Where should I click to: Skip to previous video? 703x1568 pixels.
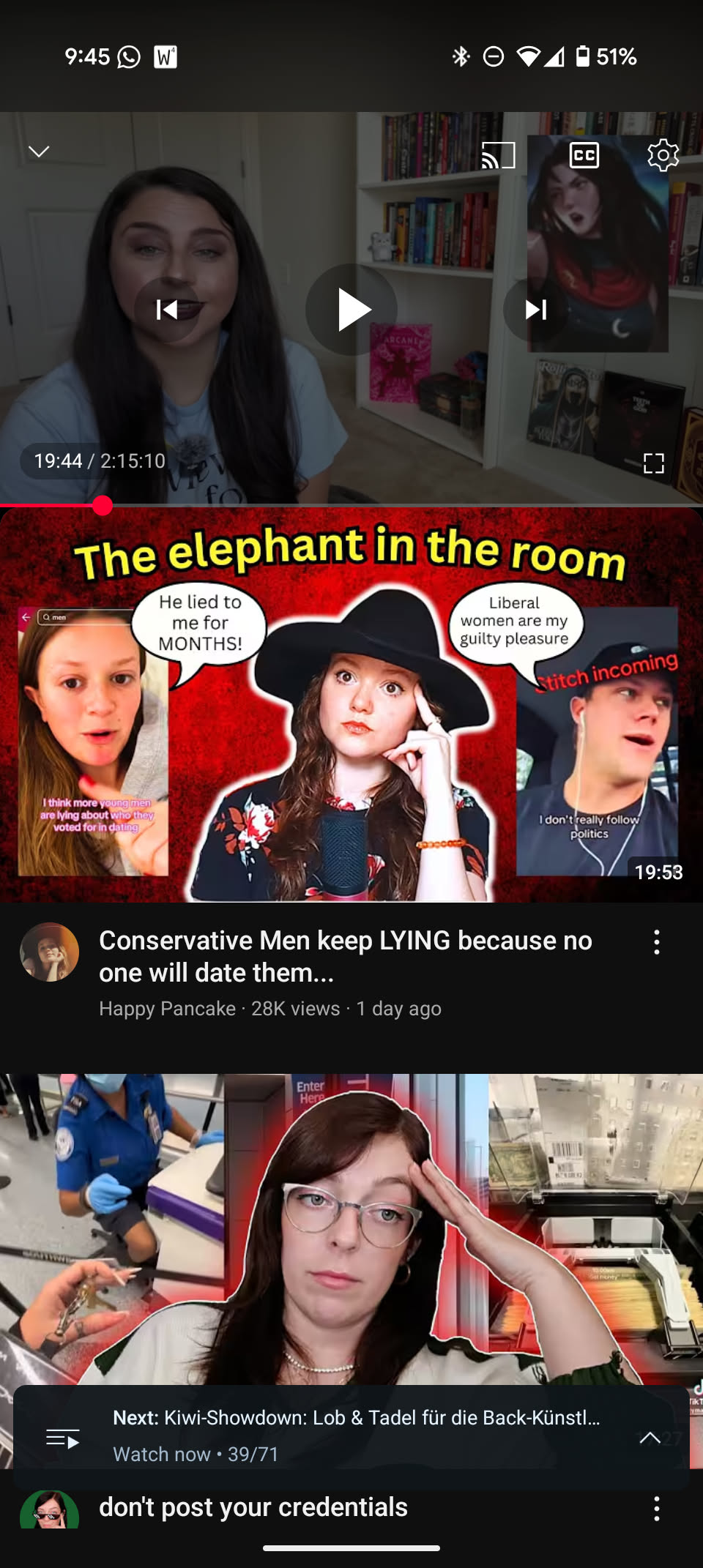[167, 310]
